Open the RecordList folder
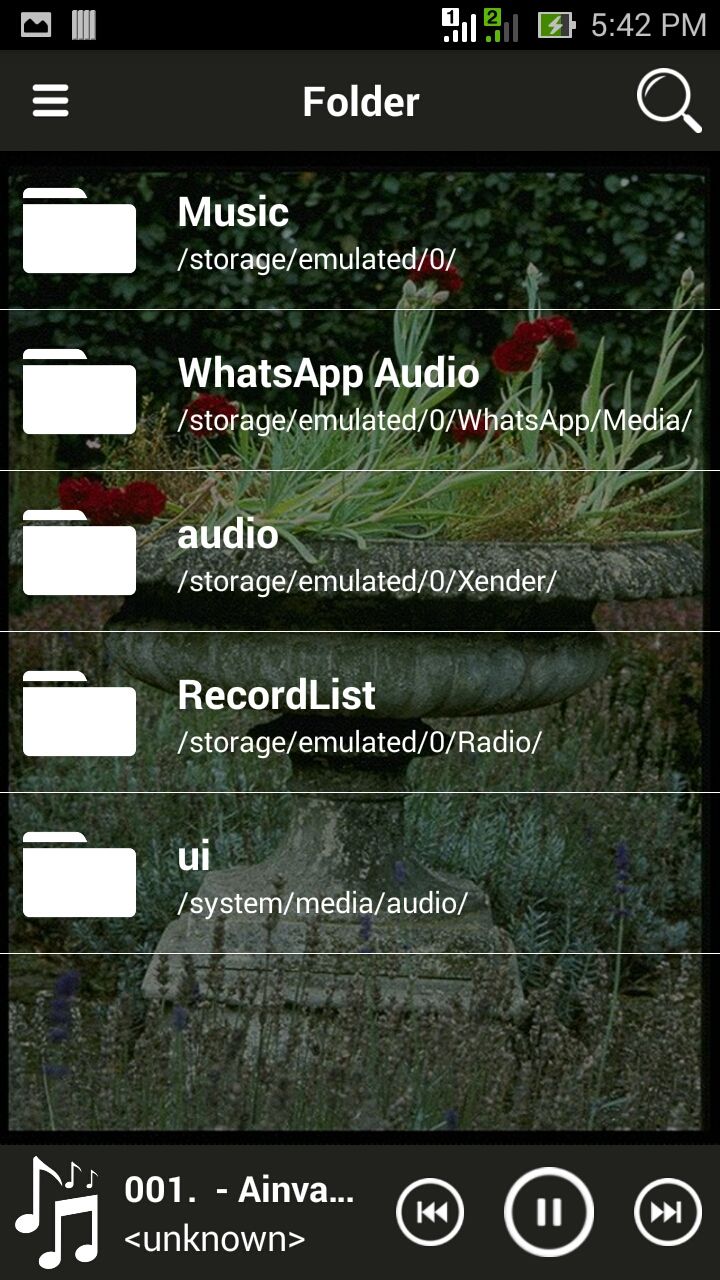 pyautogui.click(x=360, y=713)
